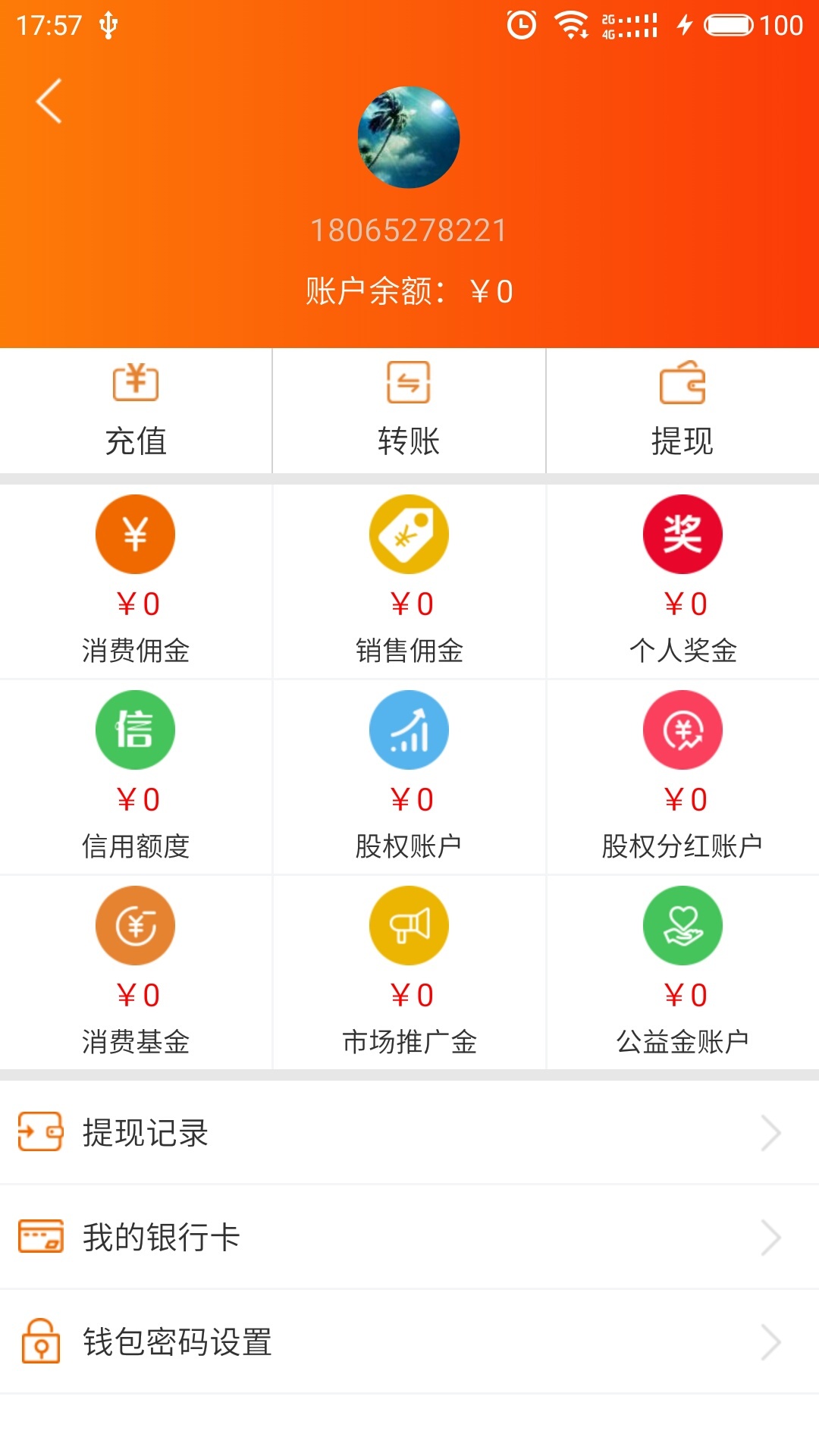The image size is (819, 1456).
Task: View 销售佣金 details
Action: (409, 581)
